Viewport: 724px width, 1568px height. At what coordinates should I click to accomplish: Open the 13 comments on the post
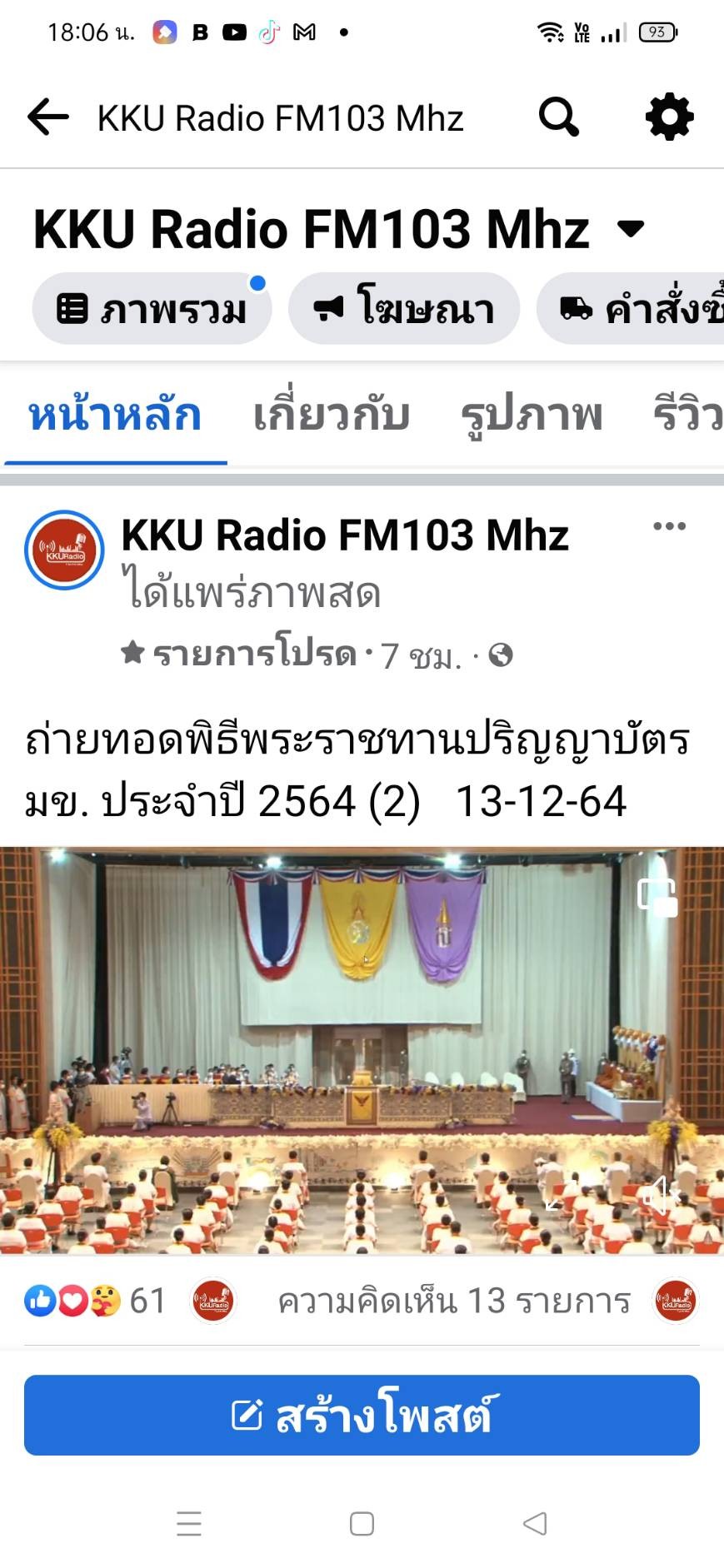click(454, 1301)
